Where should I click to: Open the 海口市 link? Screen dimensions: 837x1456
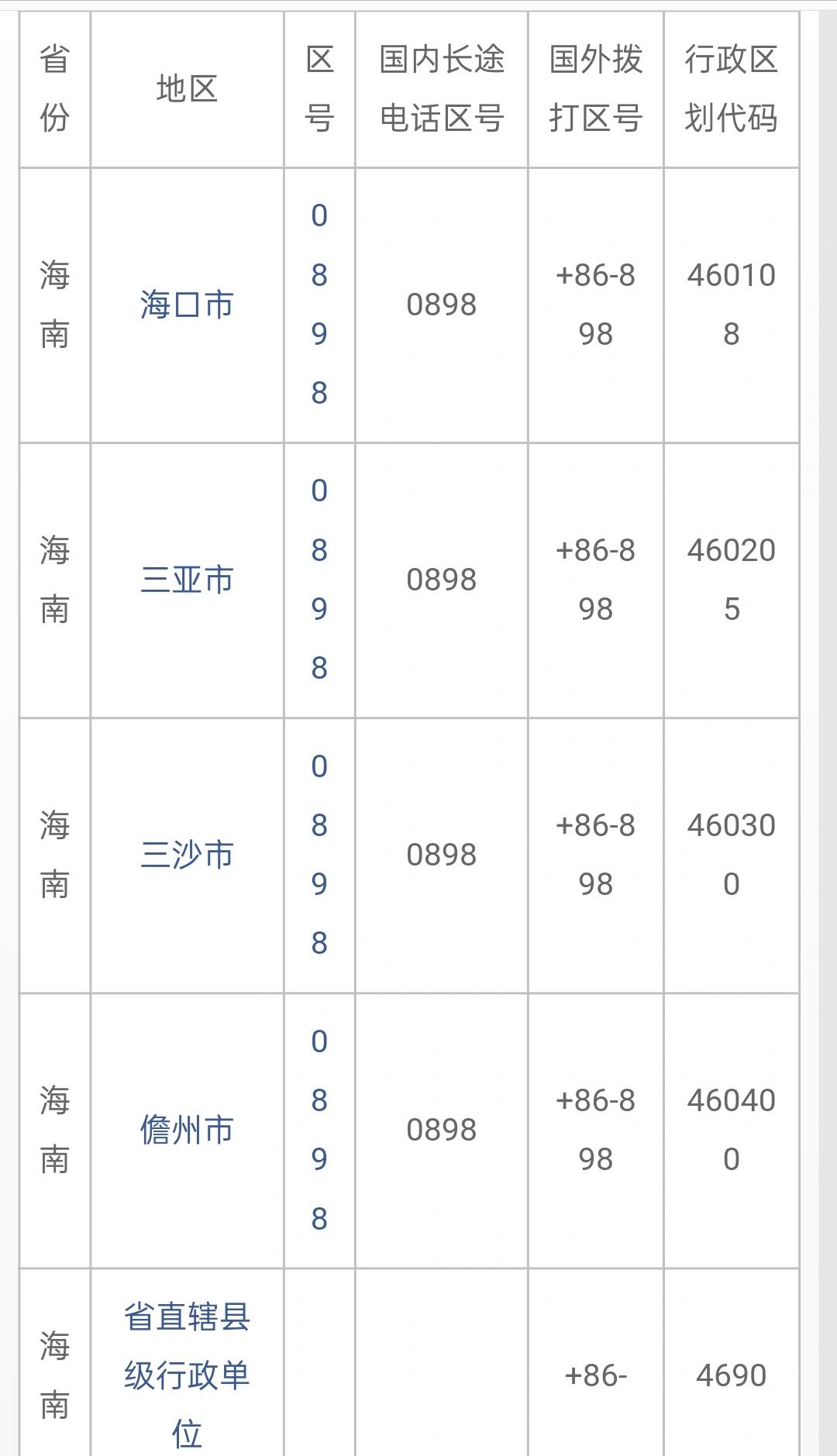click(187, 305)
